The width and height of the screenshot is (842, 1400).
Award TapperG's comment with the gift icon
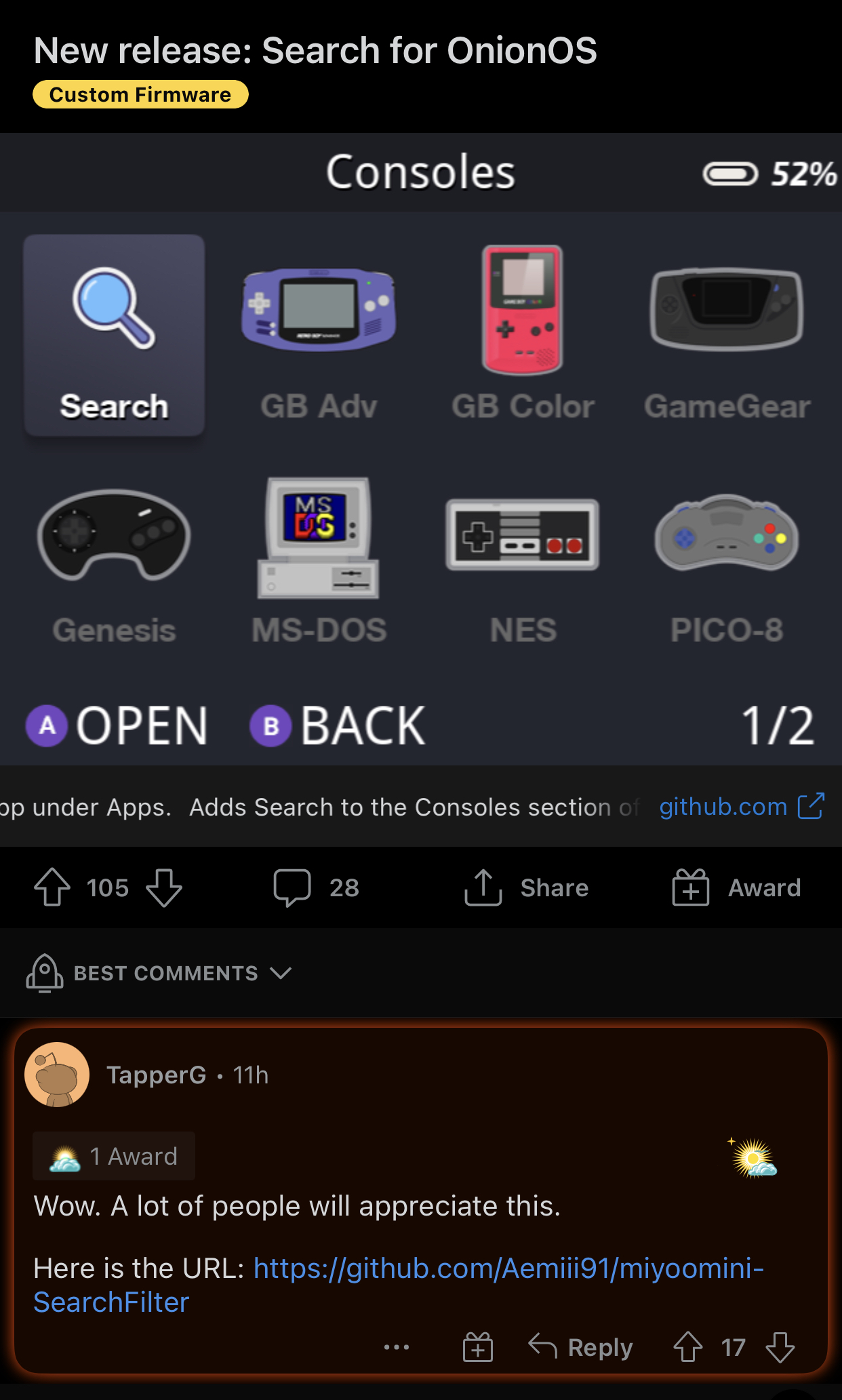click(x=478, y=1347)
